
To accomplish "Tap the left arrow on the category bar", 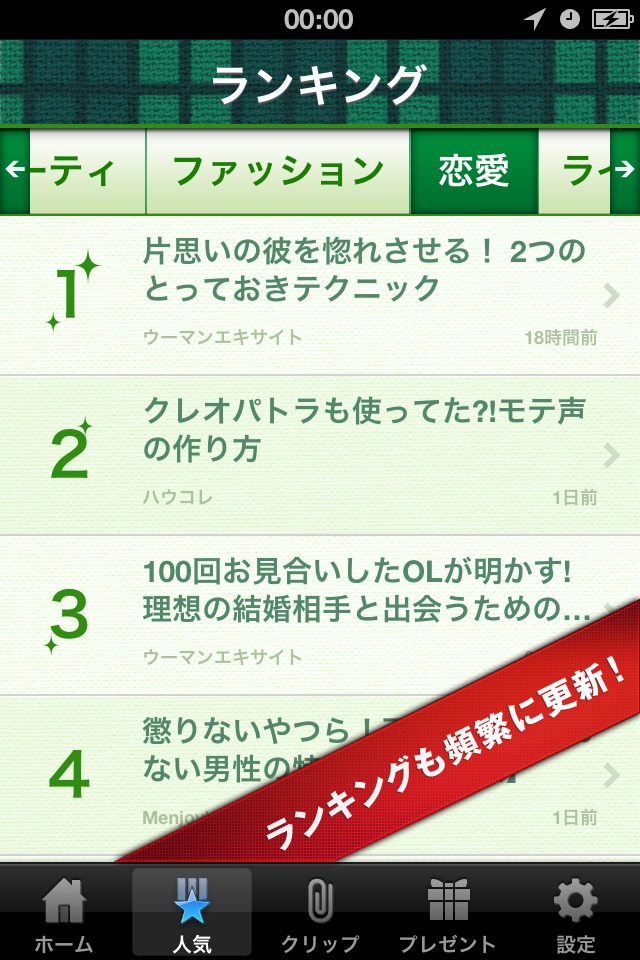I will click(x=14, y=171).
